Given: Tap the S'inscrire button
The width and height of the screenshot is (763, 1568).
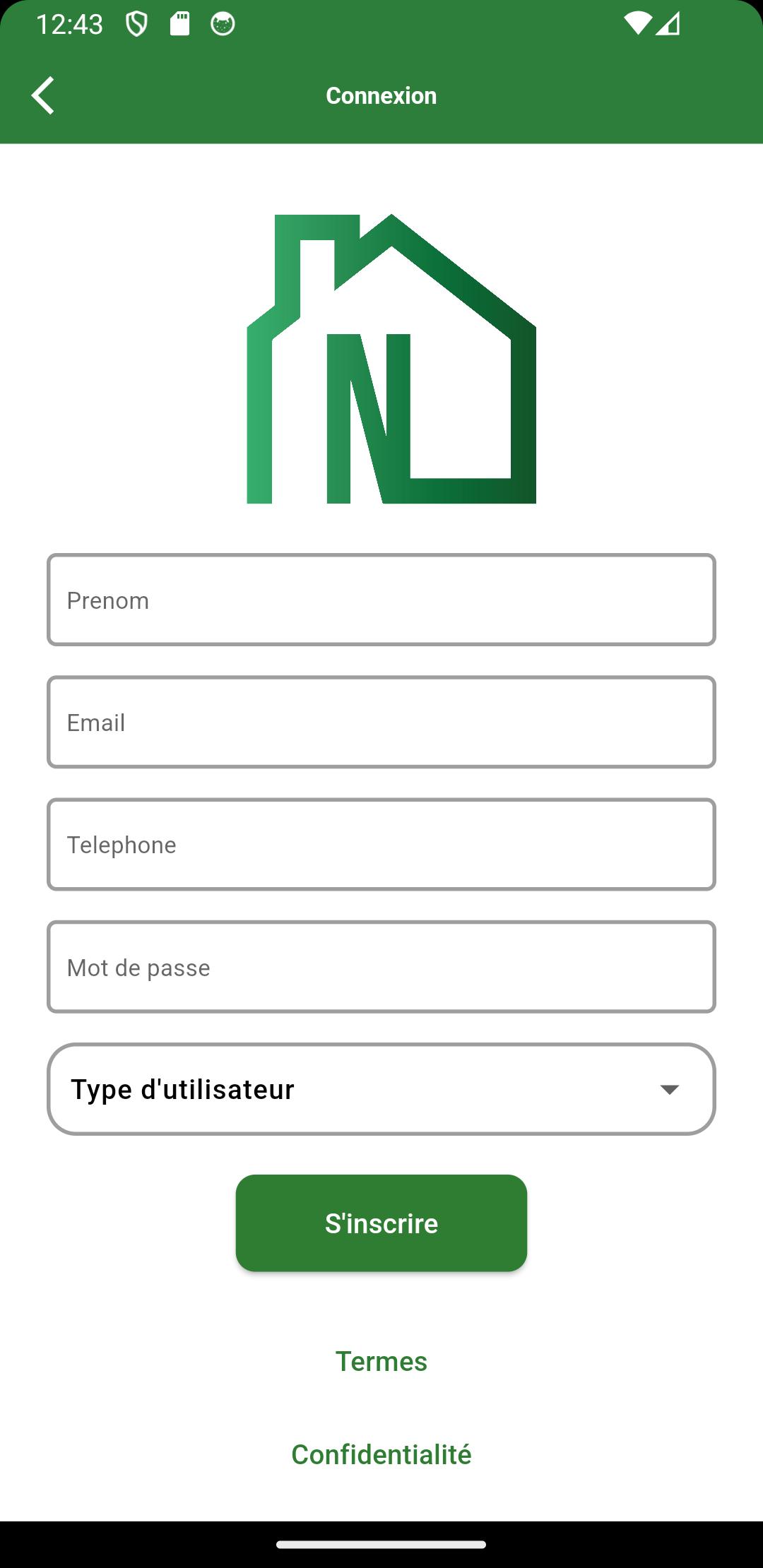Looking at the screenshot, I should pyautogui.click(x=381, y=1223).
